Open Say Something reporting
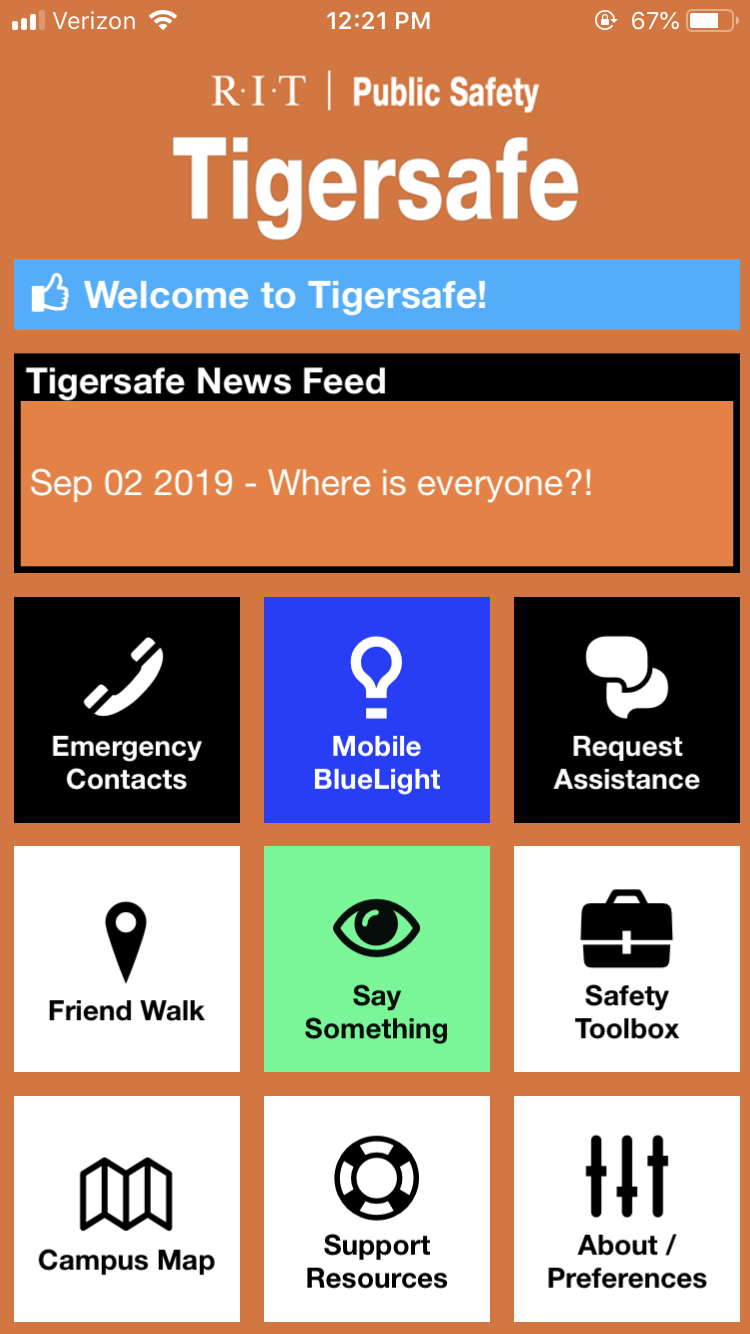Viewport: 750px width, 1334px height. pyautogui.click(x=377, y=959)
